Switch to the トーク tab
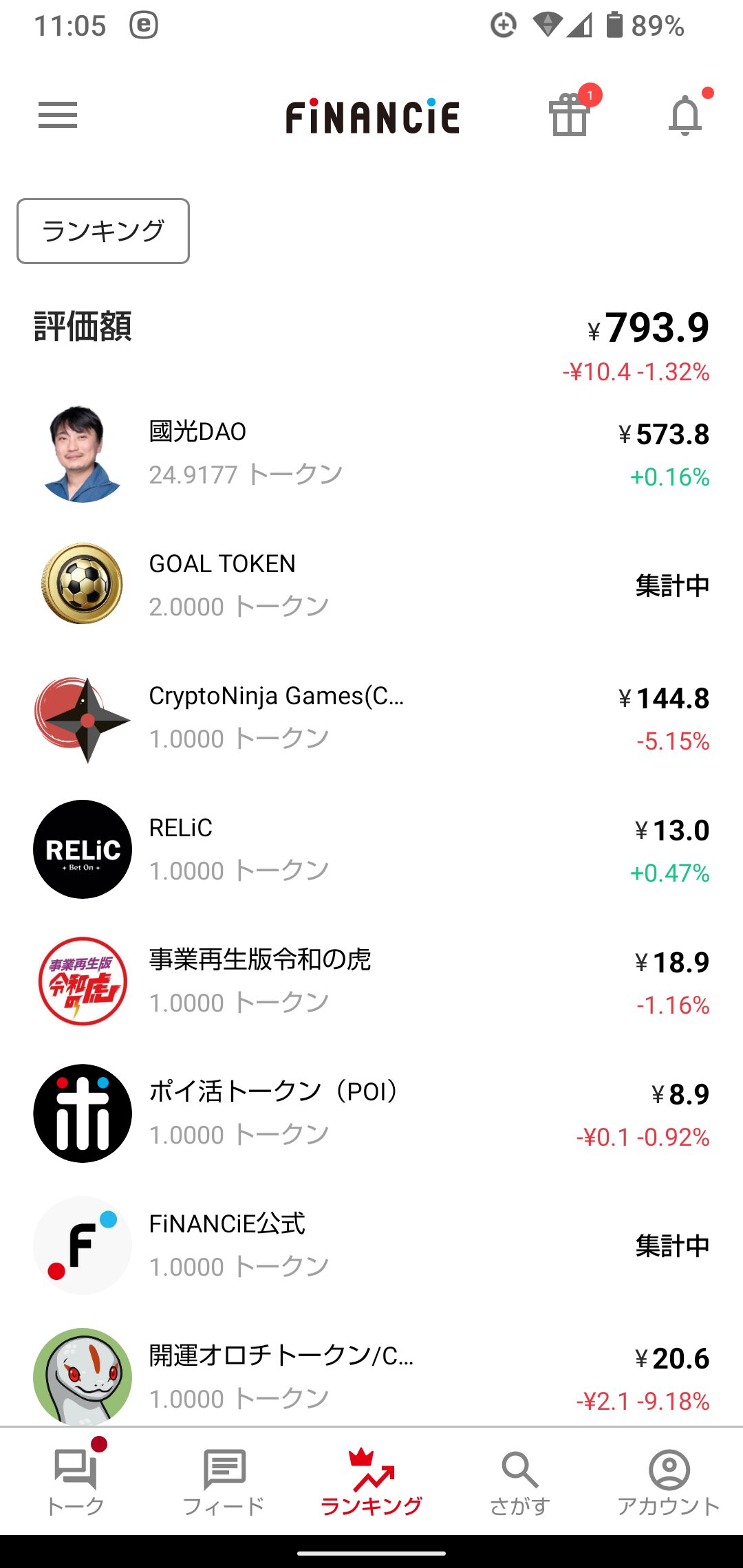 pos(76,1481)
